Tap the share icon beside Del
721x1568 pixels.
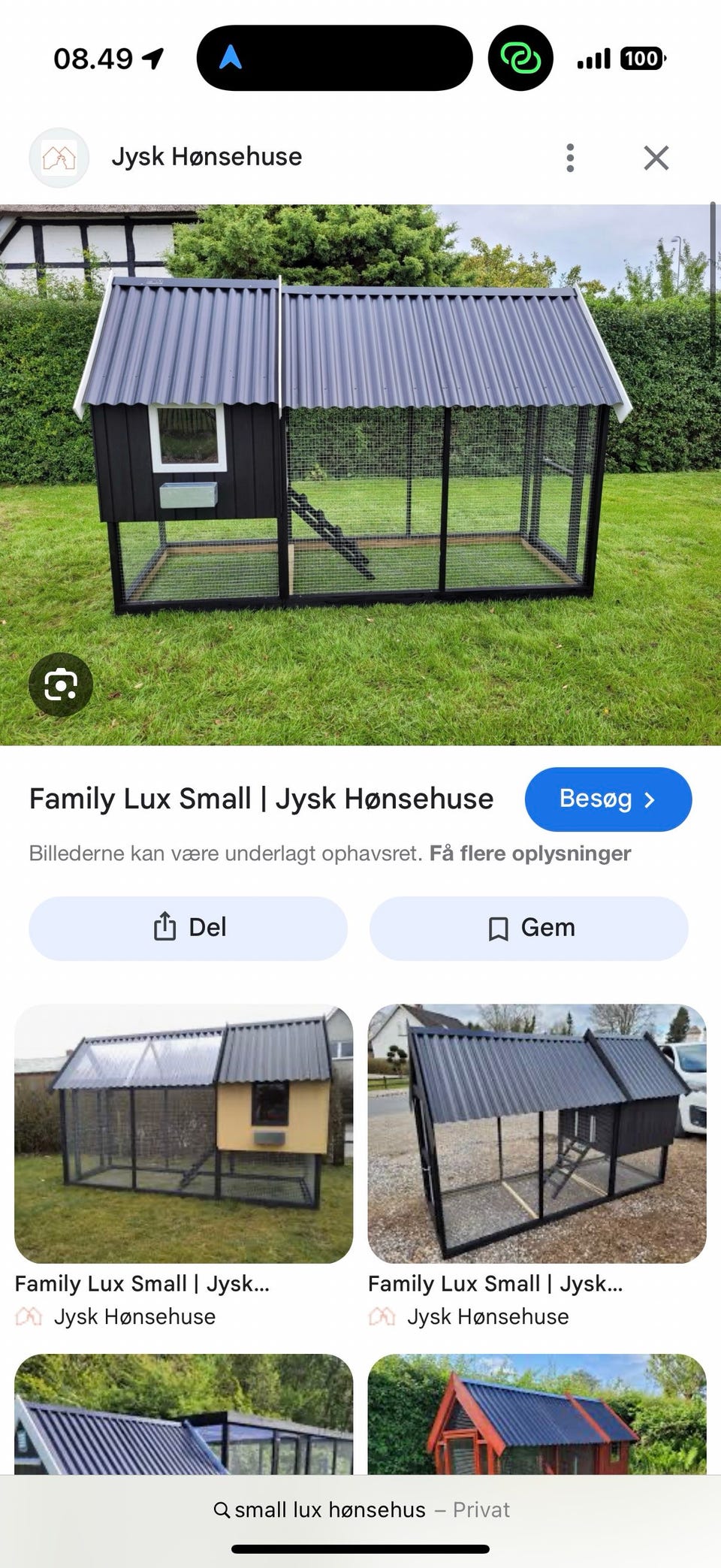click(165, 927)
